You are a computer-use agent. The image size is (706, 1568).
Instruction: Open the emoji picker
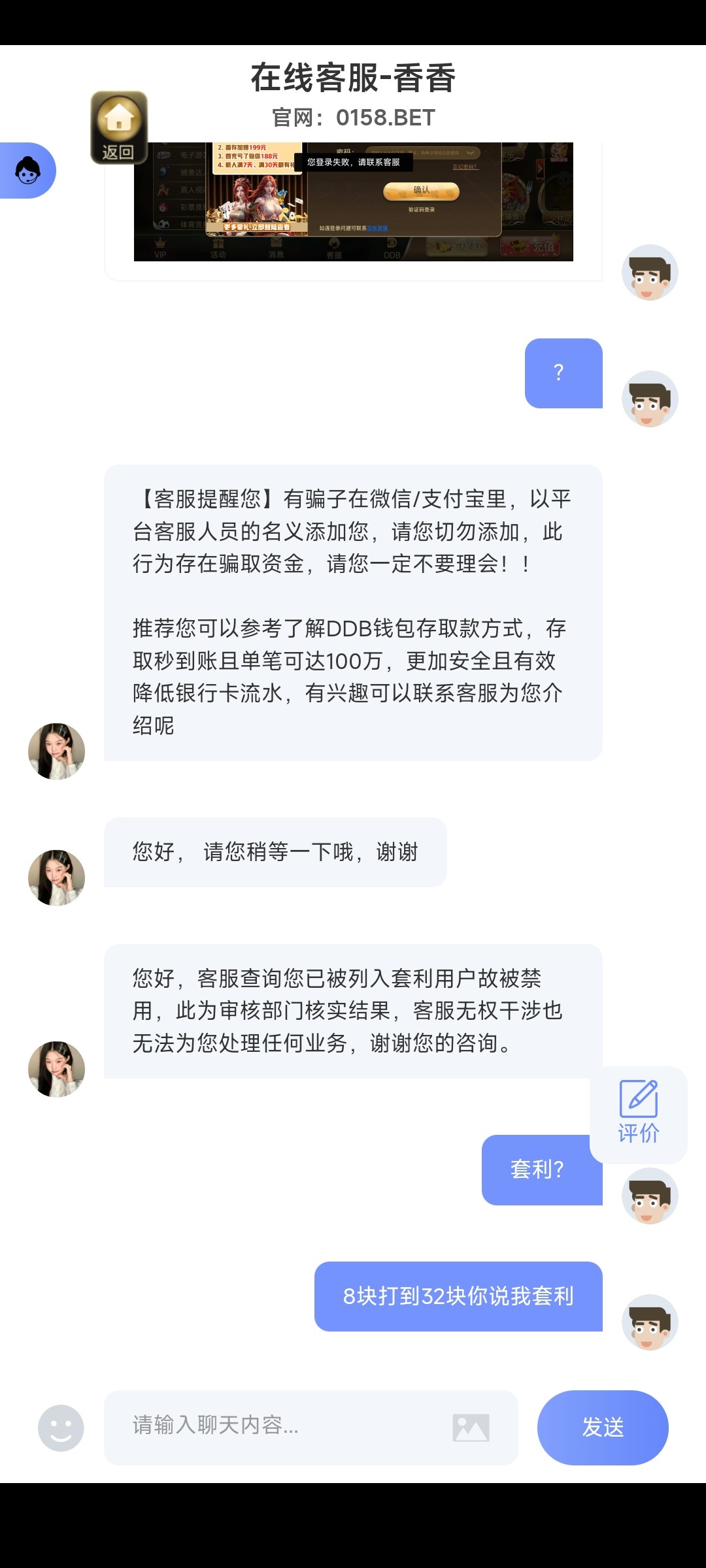tap(61, 1428)
